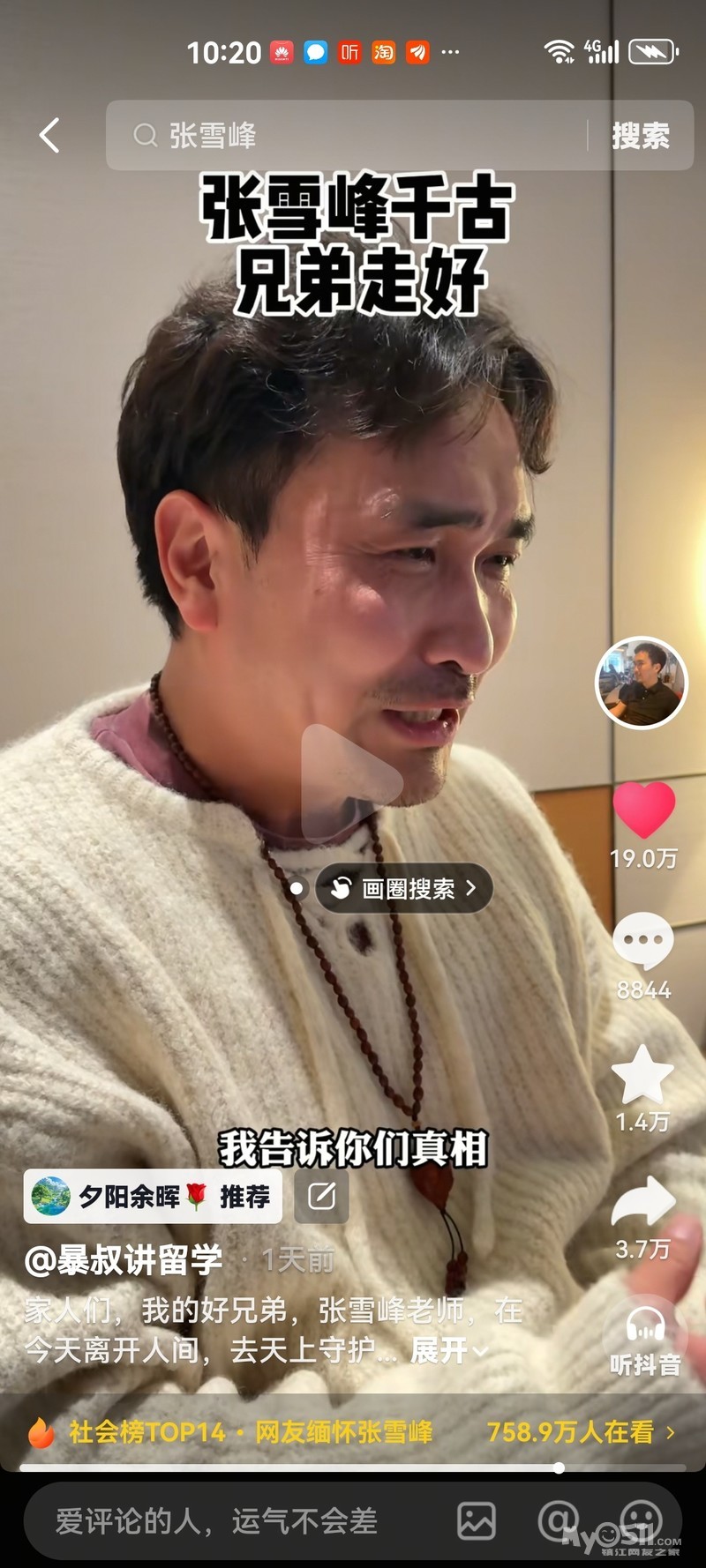The height and width of the screenshot is (1568, 706).
Task: Share this video via the arrow icon
Action: [x=643, y=1202]
